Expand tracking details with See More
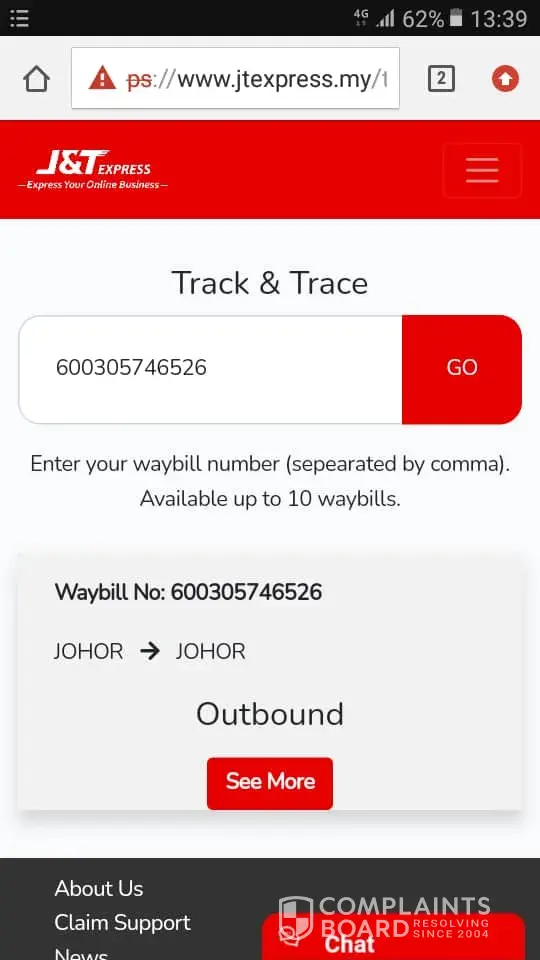 (270, 783)
